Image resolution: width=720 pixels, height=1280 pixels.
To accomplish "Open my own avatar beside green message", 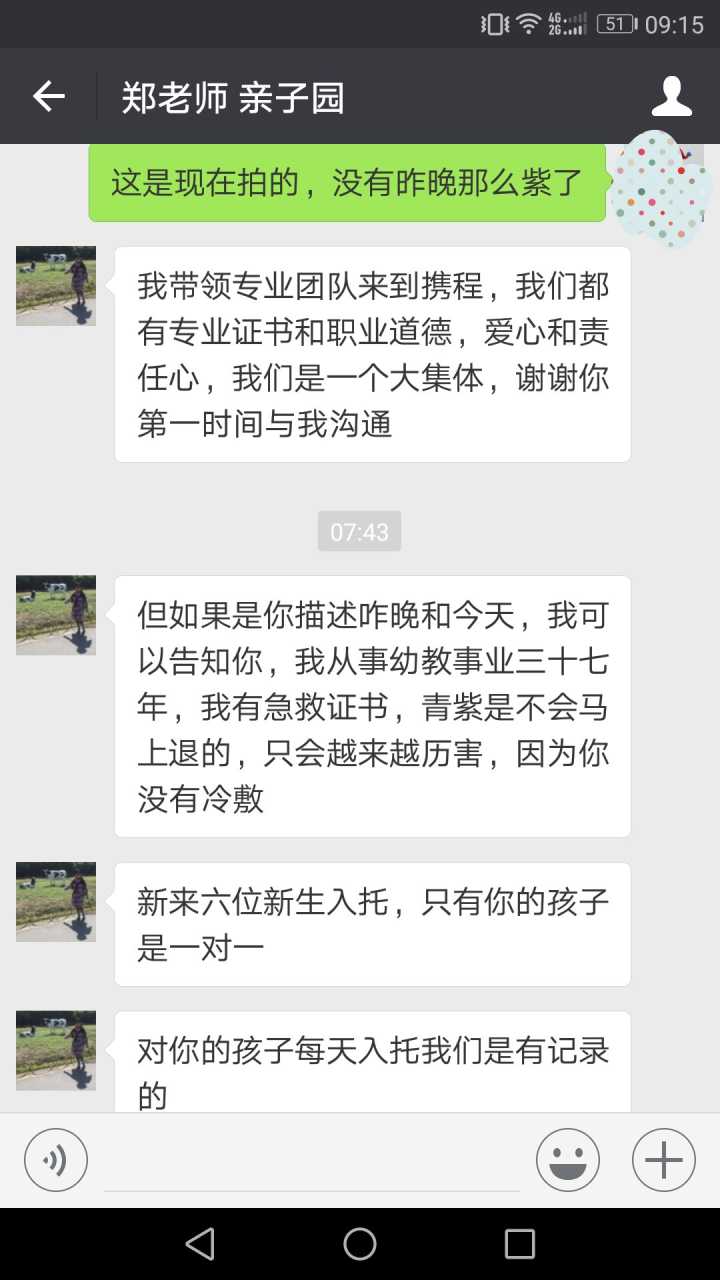I will pyautogui.click(x=660, y=186).
